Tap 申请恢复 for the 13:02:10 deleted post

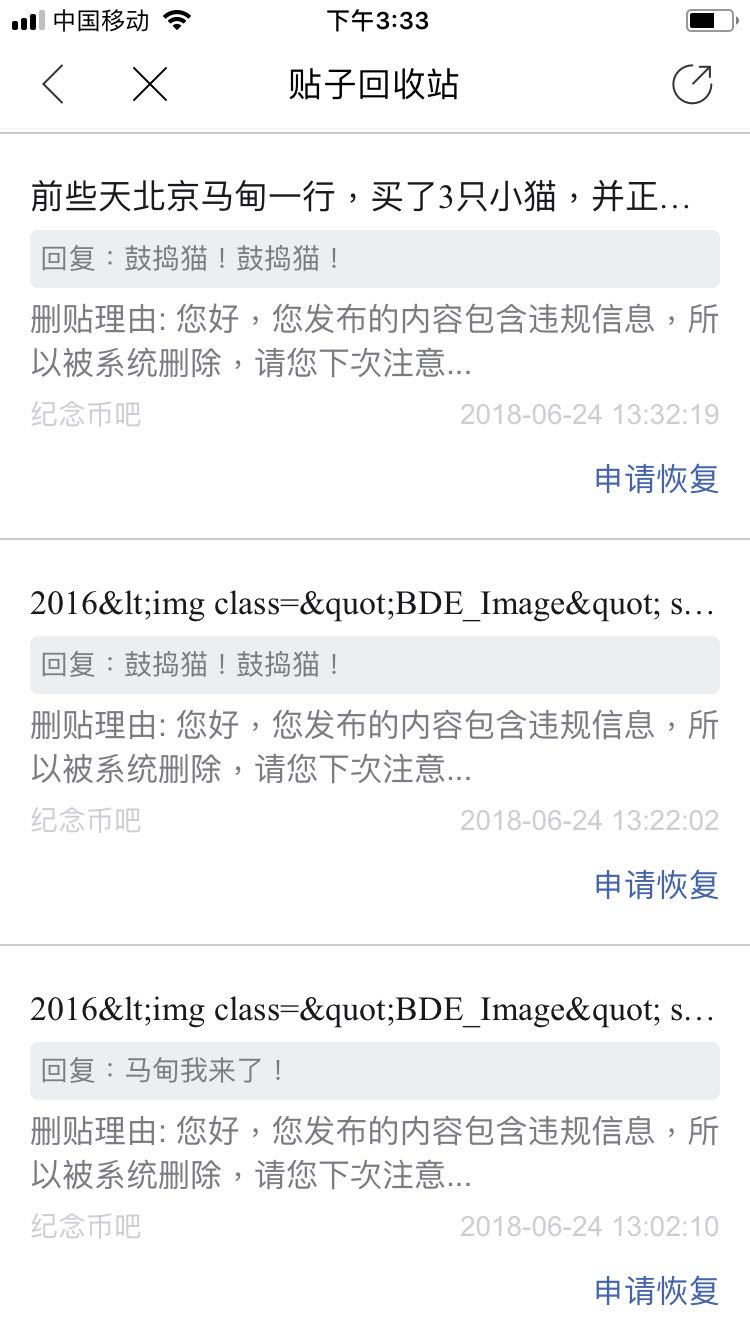657,1290
